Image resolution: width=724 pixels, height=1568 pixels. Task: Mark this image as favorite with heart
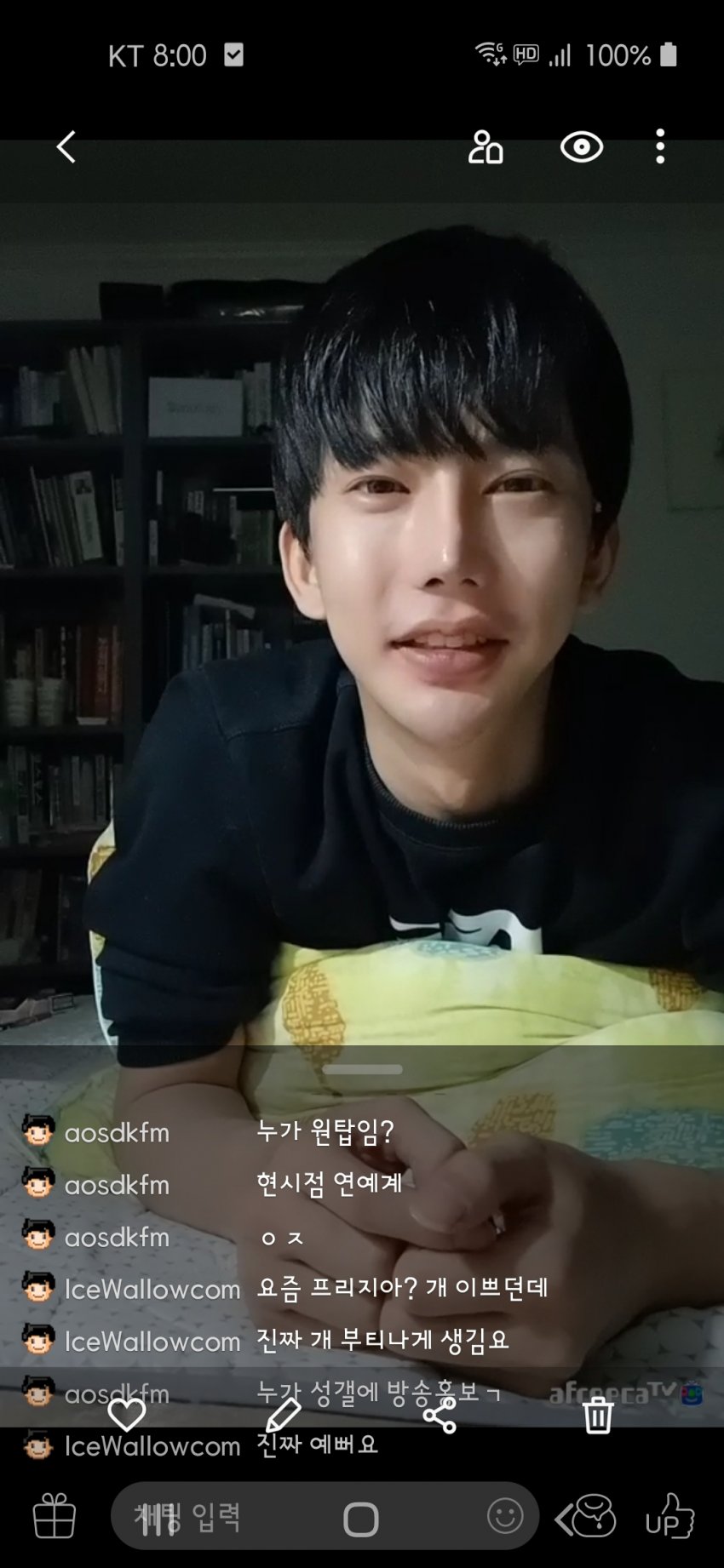pos(127,1416)
